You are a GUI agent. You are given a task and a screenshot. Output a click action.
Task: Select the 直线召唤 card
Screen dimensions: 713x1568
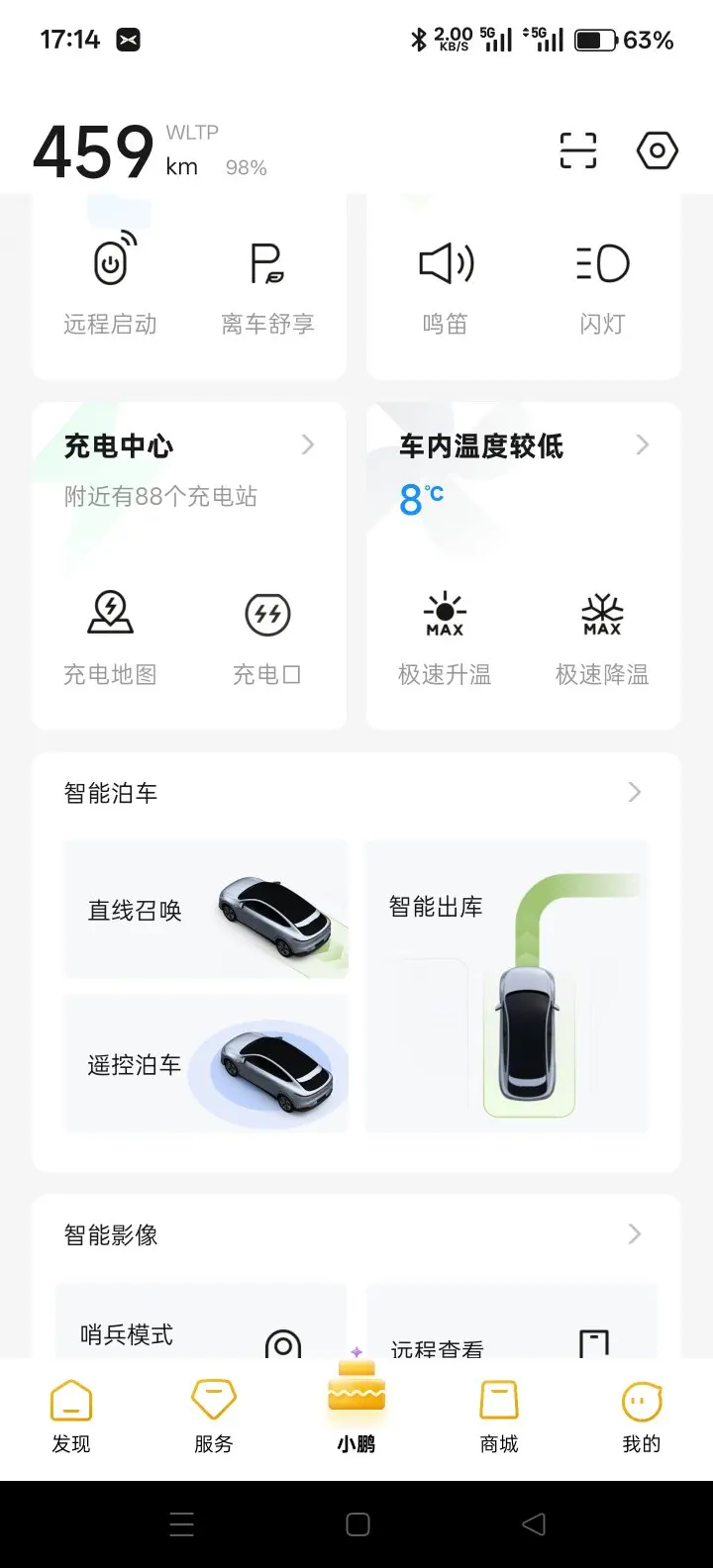(x=206, y=910)
